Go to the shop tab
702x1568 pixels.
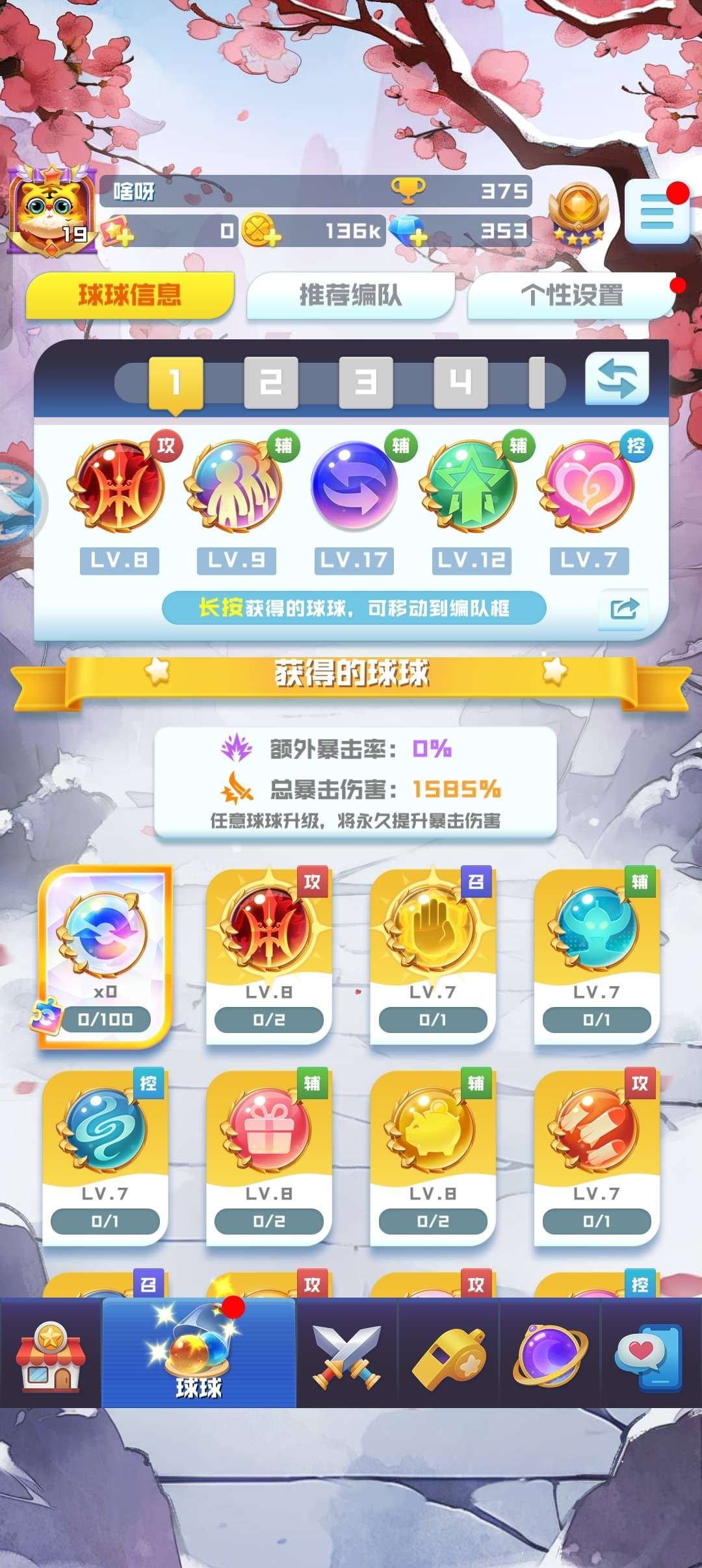[x=51, y=1355]
